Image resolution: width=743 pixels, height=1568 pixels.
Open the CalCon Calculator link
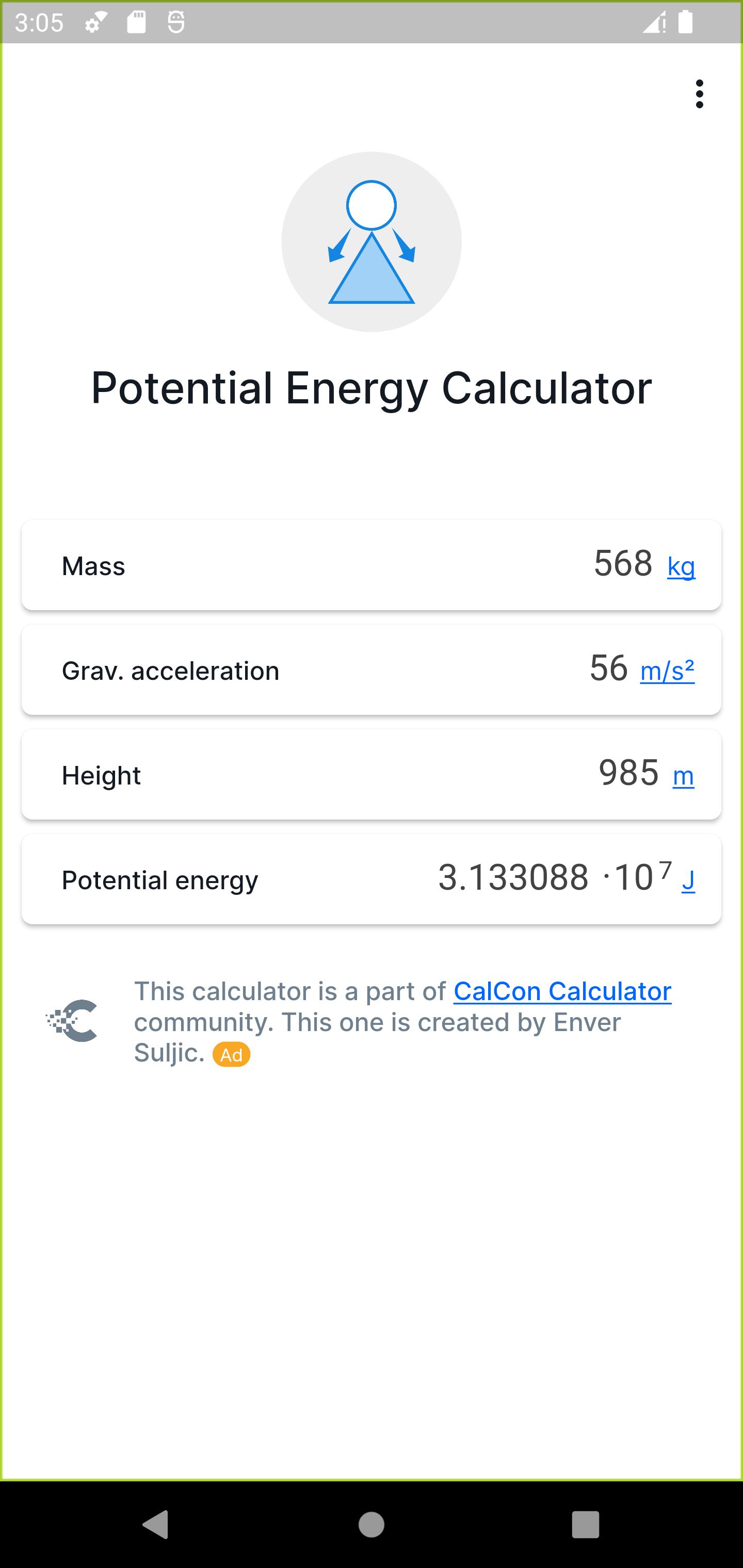click(x=561, y=991)
